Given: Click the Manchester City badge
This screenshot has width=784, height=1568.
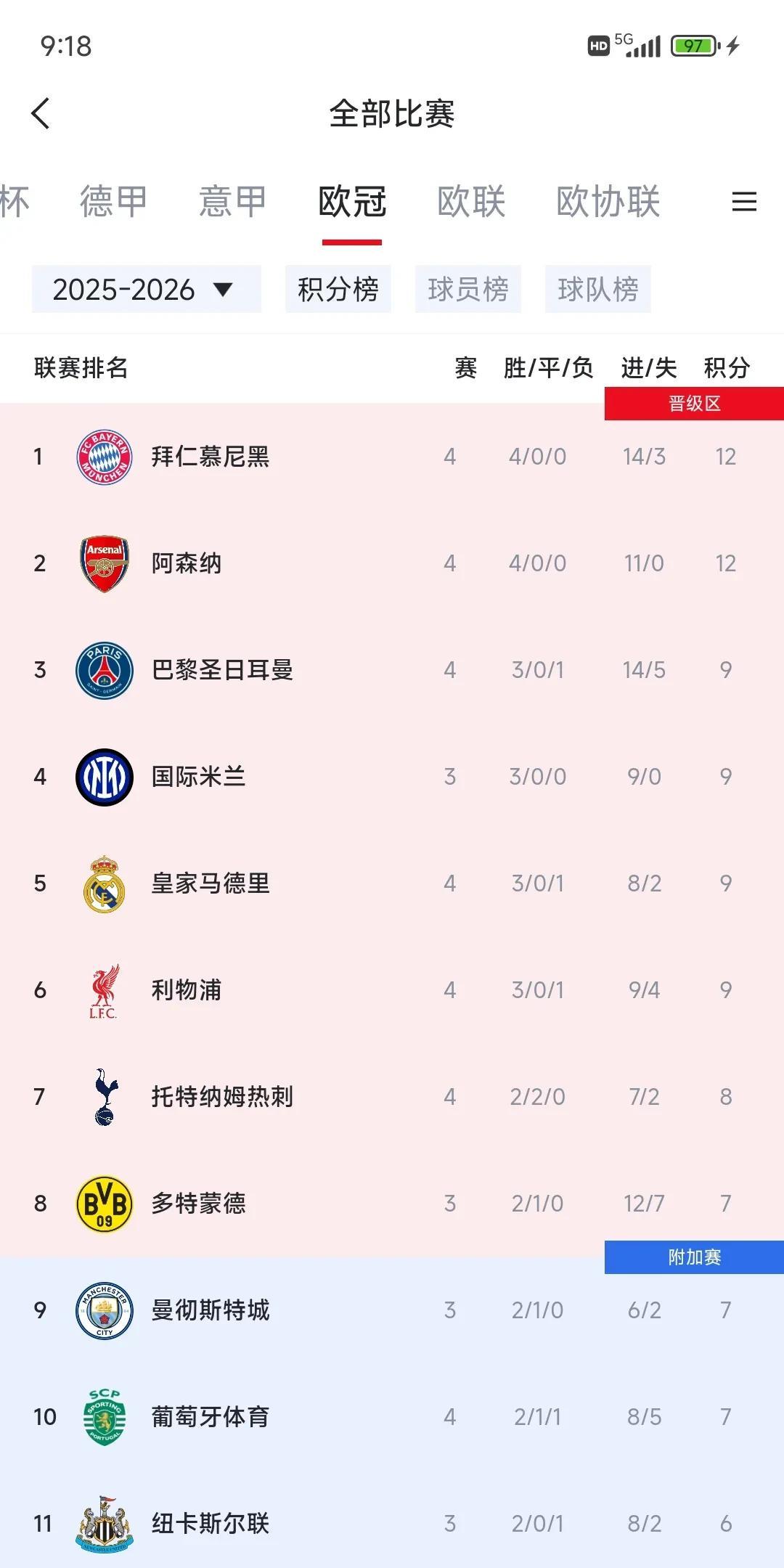Looking at the screenshot, I should point(105,1310).
